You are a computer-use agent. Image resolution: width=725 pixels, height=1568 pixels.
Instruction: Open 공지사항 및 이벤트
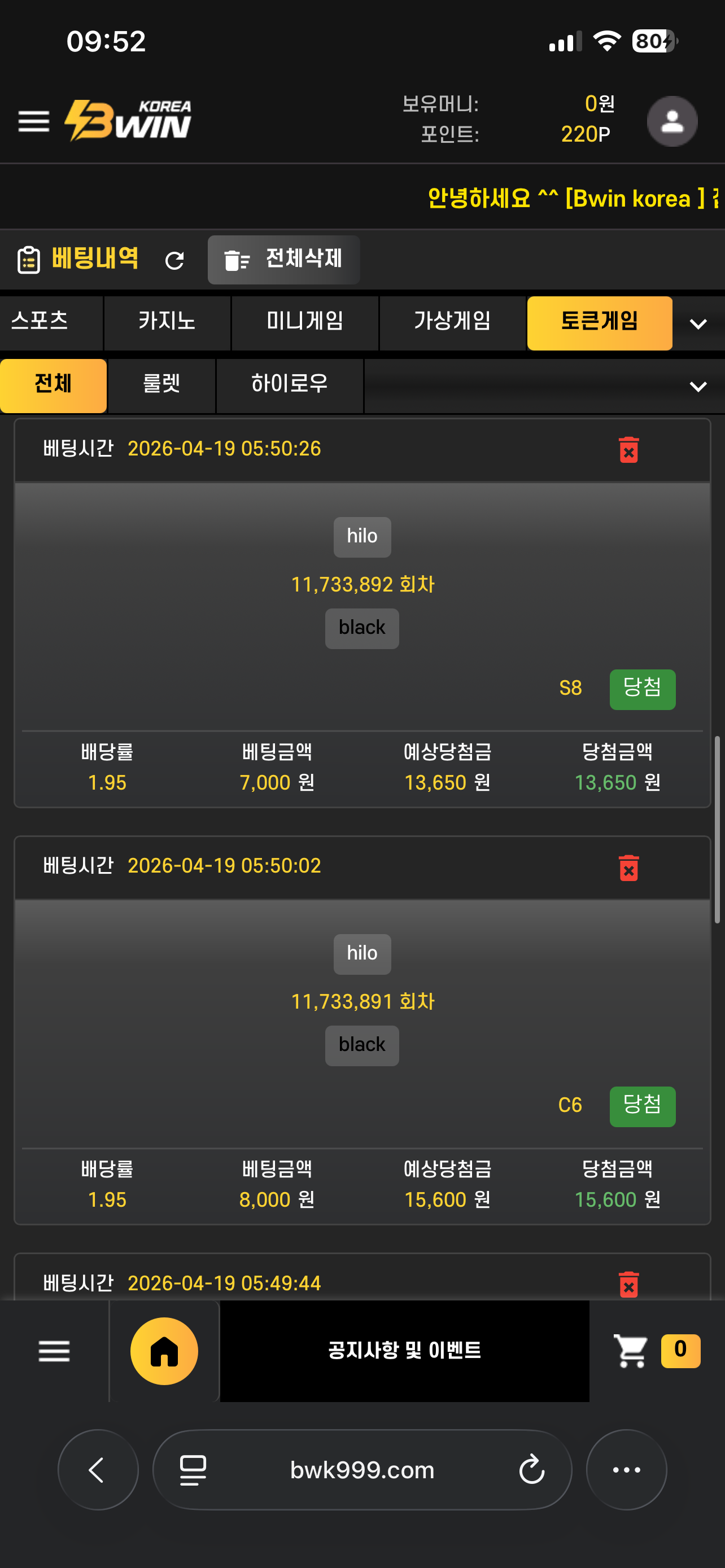pos(404,1351)
